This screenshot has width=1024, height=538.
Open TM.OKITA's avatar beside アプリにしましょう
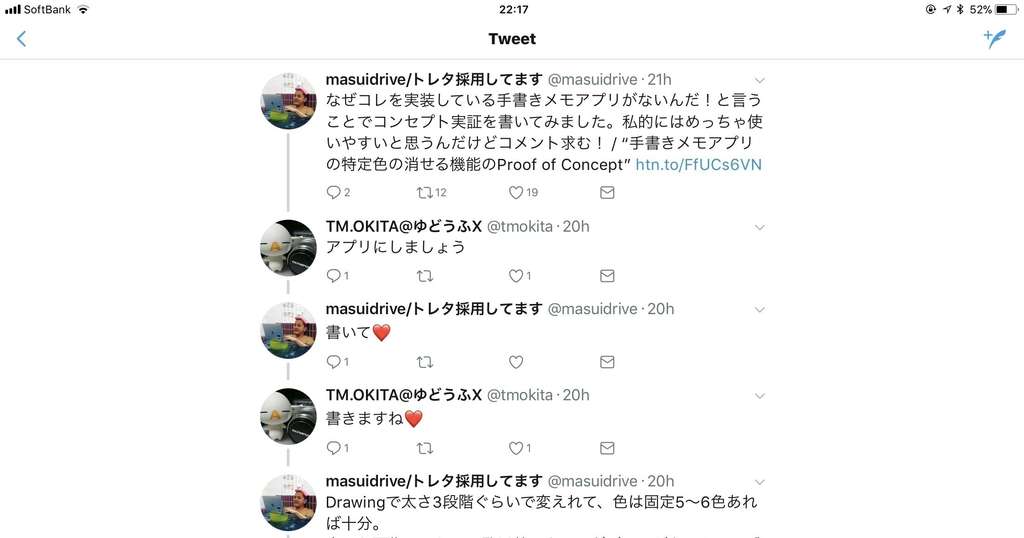pyautogui.click(x=288, y=247)
